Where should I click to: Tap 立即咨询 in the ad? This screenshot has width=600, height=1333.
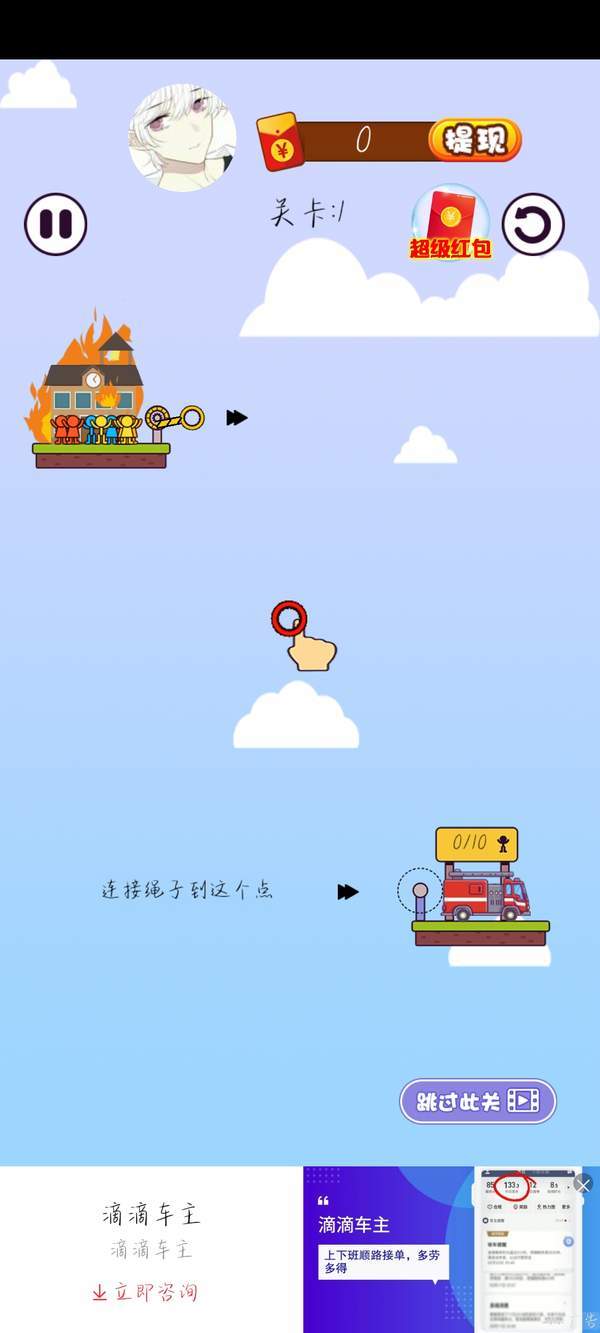pos(146,1292)
